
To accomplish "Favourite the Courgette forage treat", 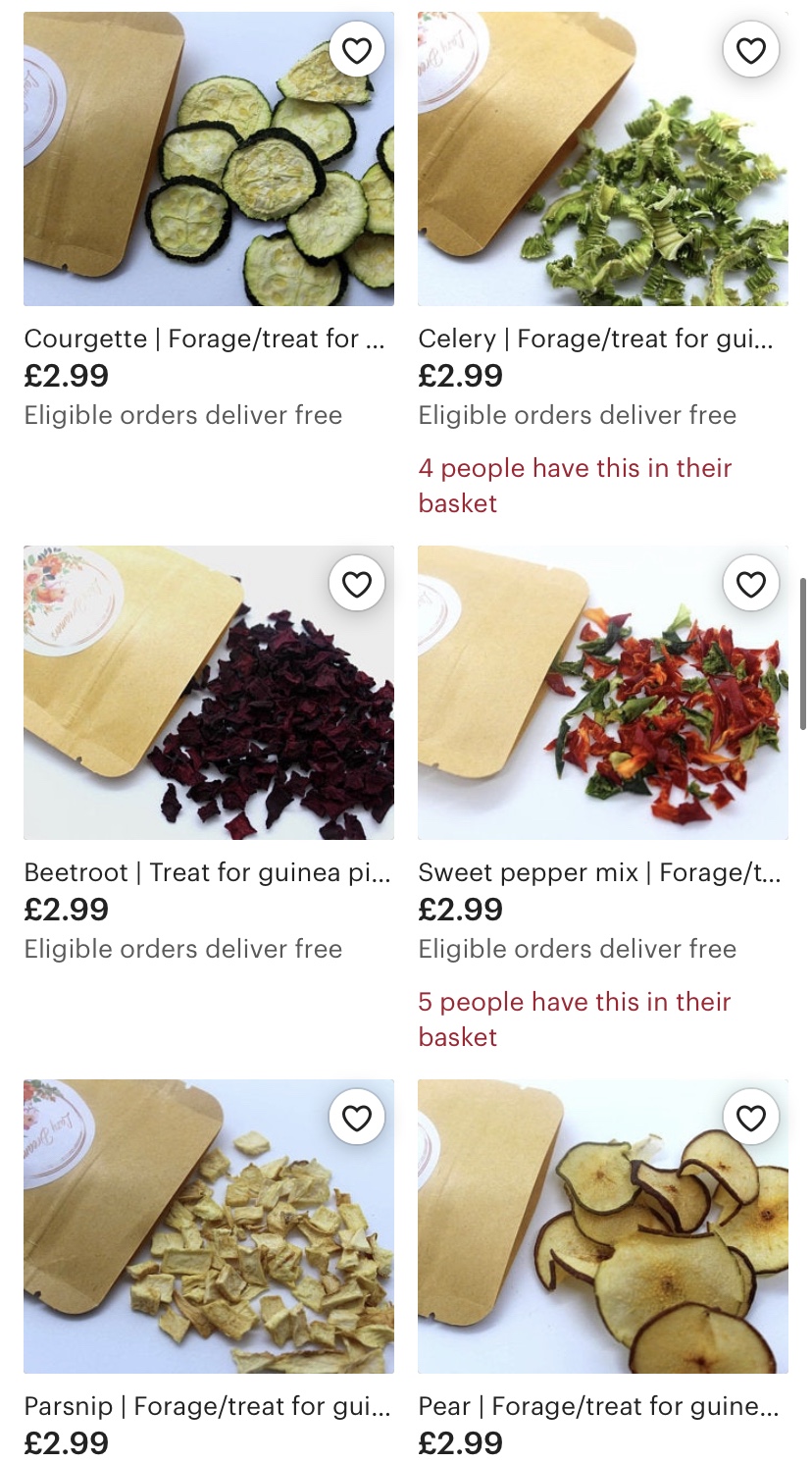I will pyautogui.click(x=357, y=50).
